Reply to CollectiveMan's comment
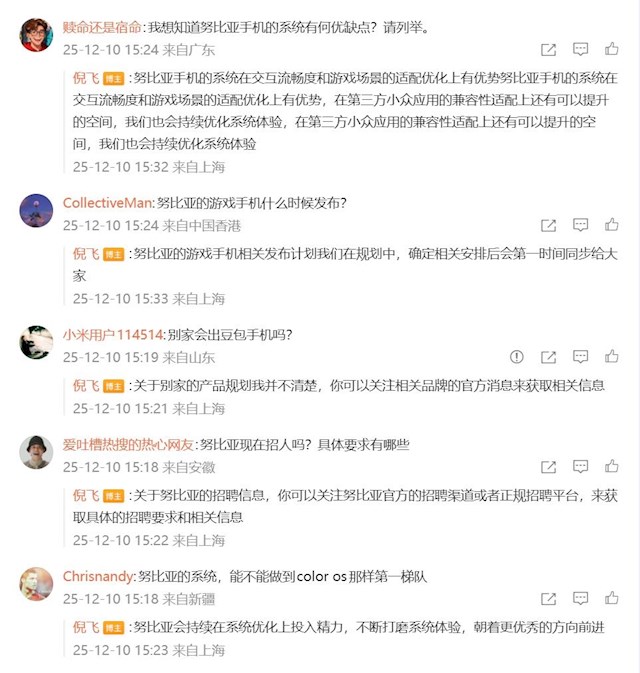Image resolution: width=640 pixels, height=673 pixels. (x=580, y=225)
